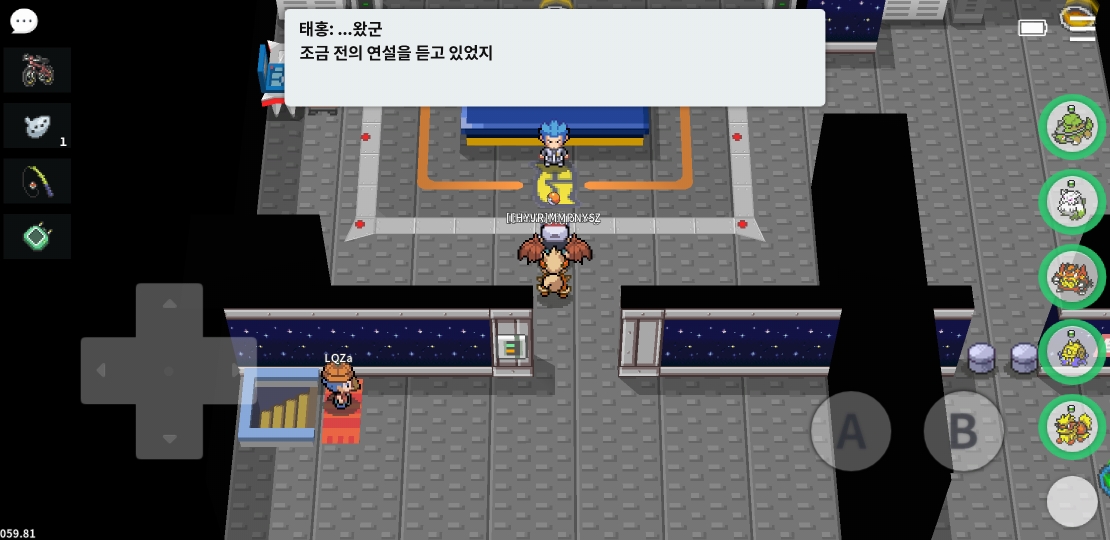Tap the B cancel button

click(962, 431)
